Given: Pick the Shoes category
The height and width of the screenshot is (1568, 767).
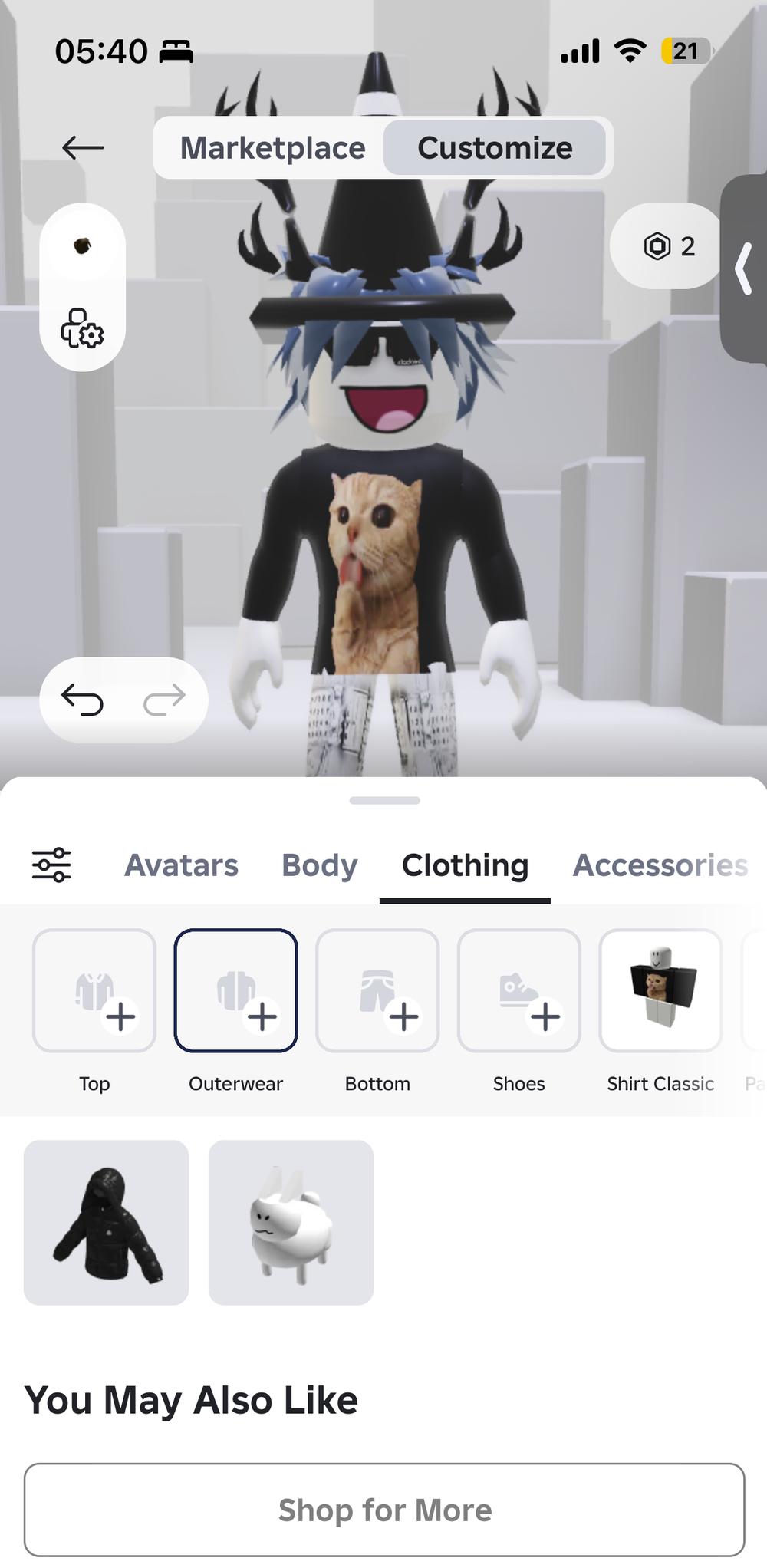Looking at the screenshot, I should coord(519,991).
